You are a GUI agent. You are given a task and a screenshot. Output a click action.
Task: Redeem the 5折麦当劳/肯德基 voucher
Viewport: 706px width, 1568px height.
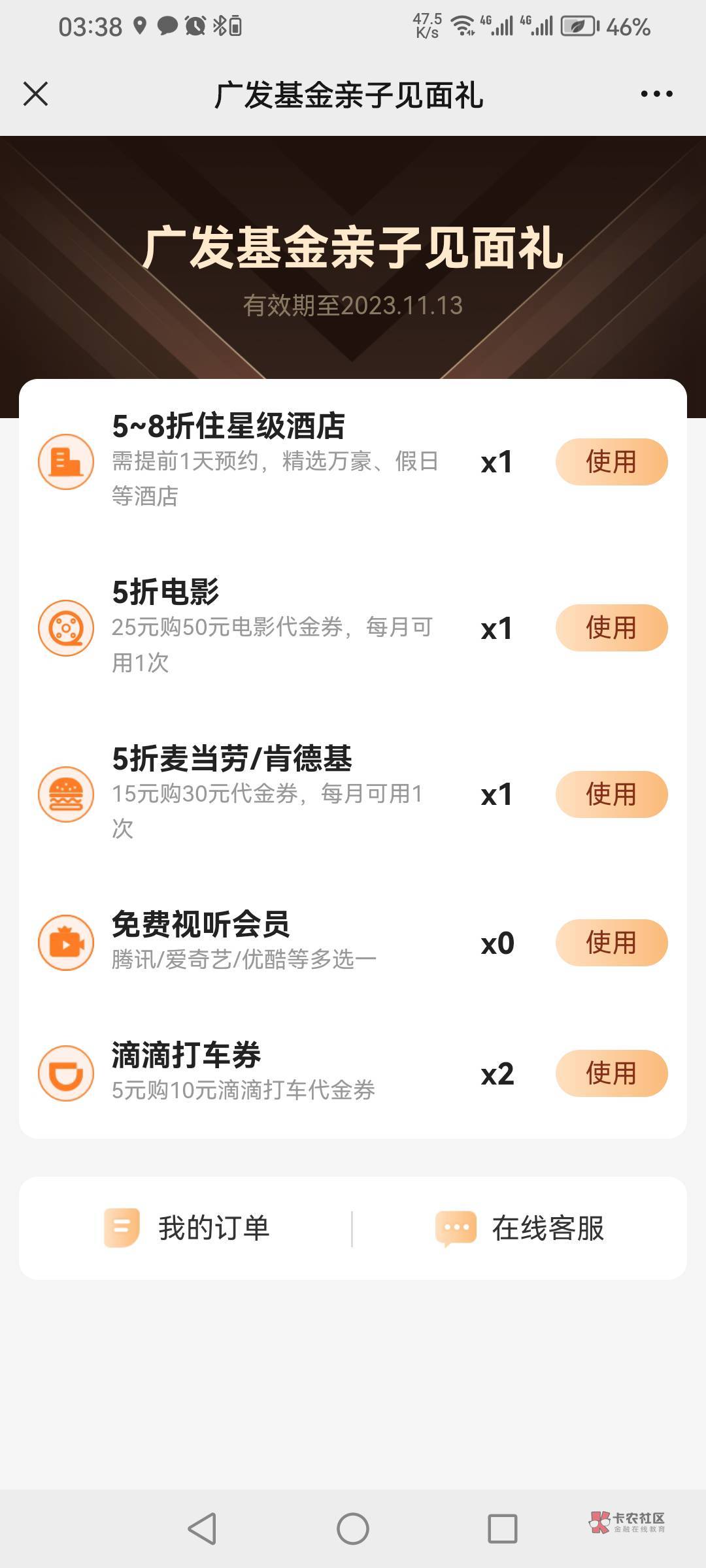[x=611, y=794]
